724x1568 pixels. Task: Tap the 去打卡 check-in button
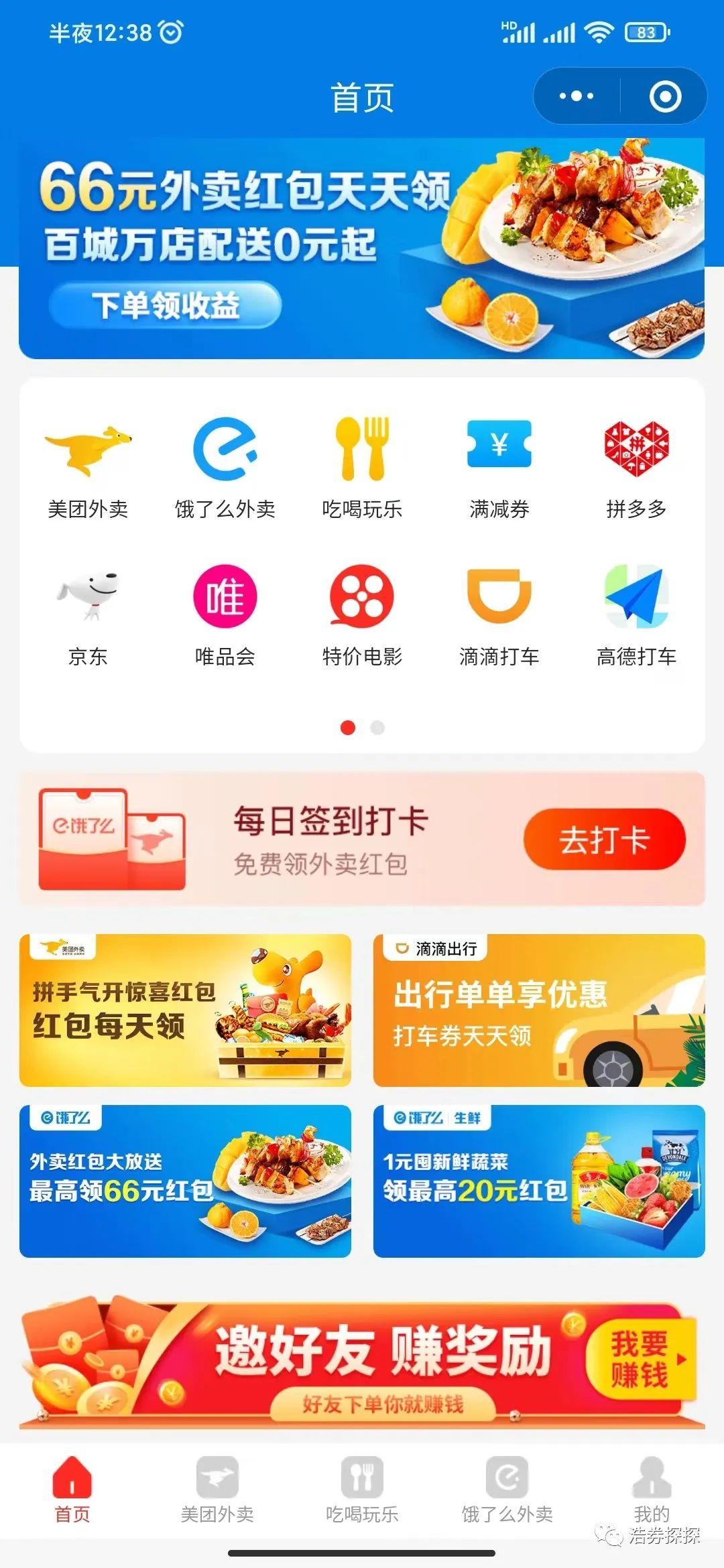pyautogui.click(x=604, y=840)
